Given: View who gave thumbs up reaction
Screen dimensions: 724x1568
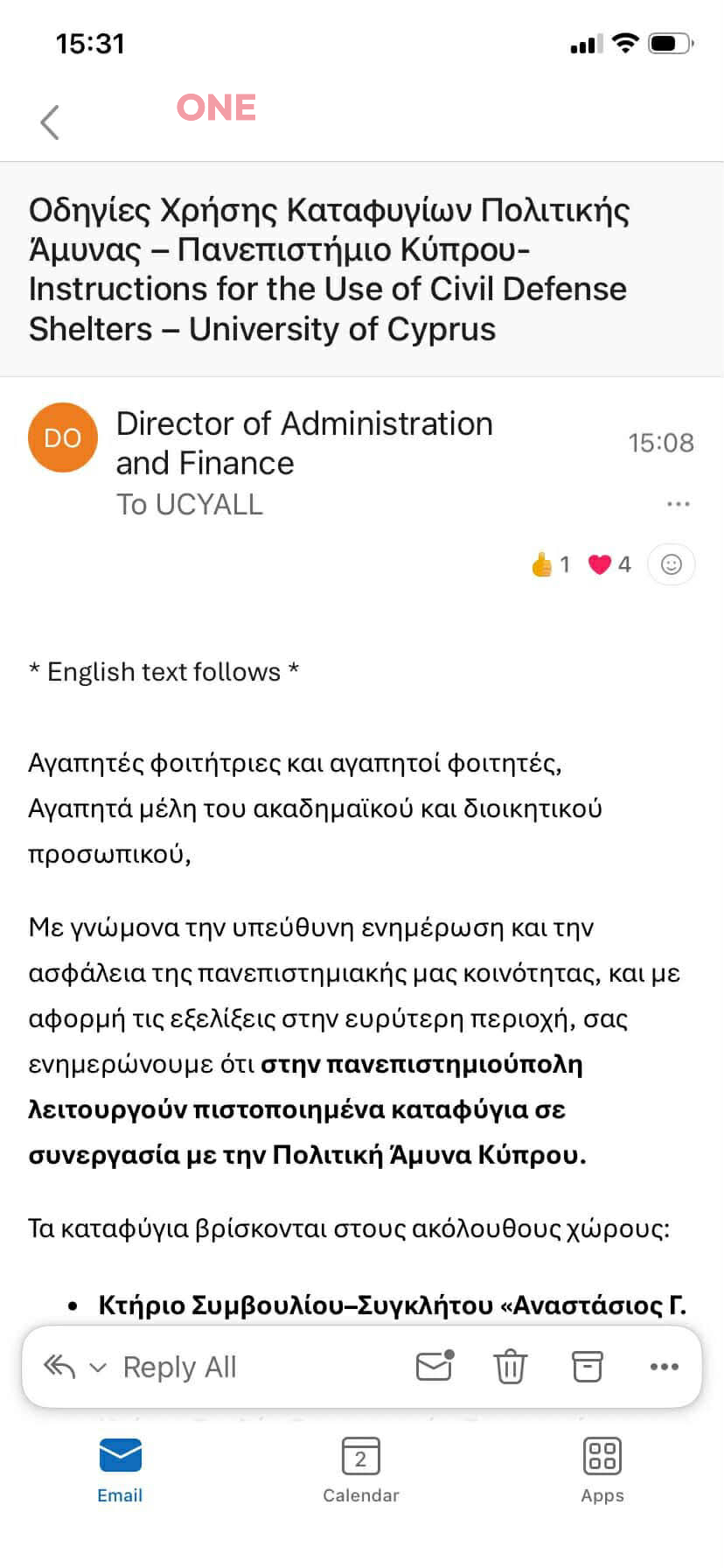Looking at the screenshot, I should point(550,564).
